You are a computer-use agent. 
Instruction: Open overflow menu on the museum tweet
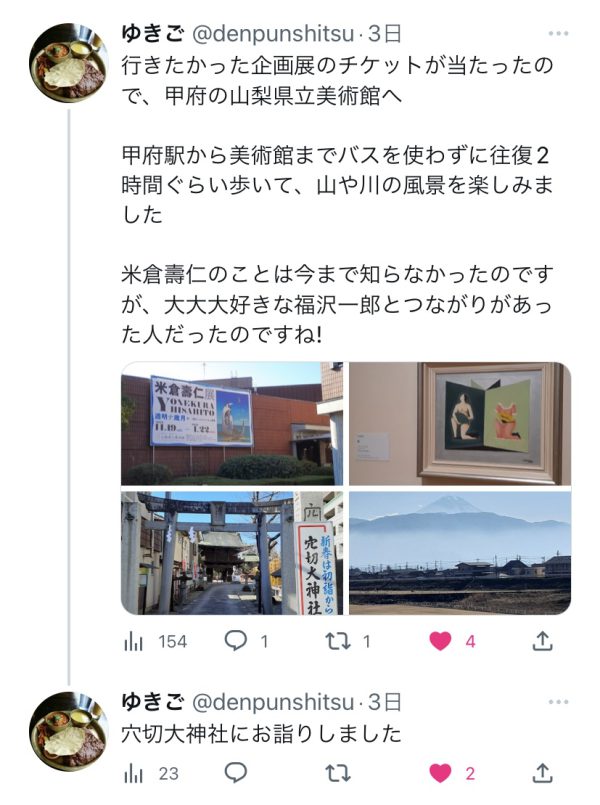(557, 34)
